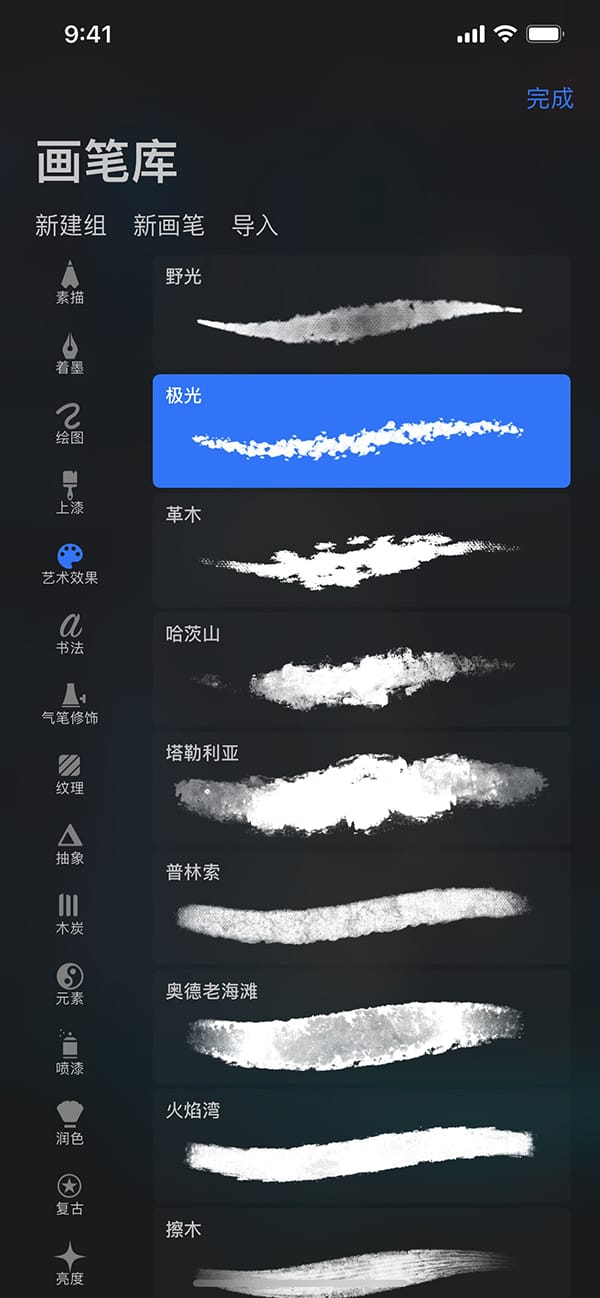Tap 新画笔 to create a brush
Screen dimensions: 600x1298
pyautogui.click(x=168, y=226)
